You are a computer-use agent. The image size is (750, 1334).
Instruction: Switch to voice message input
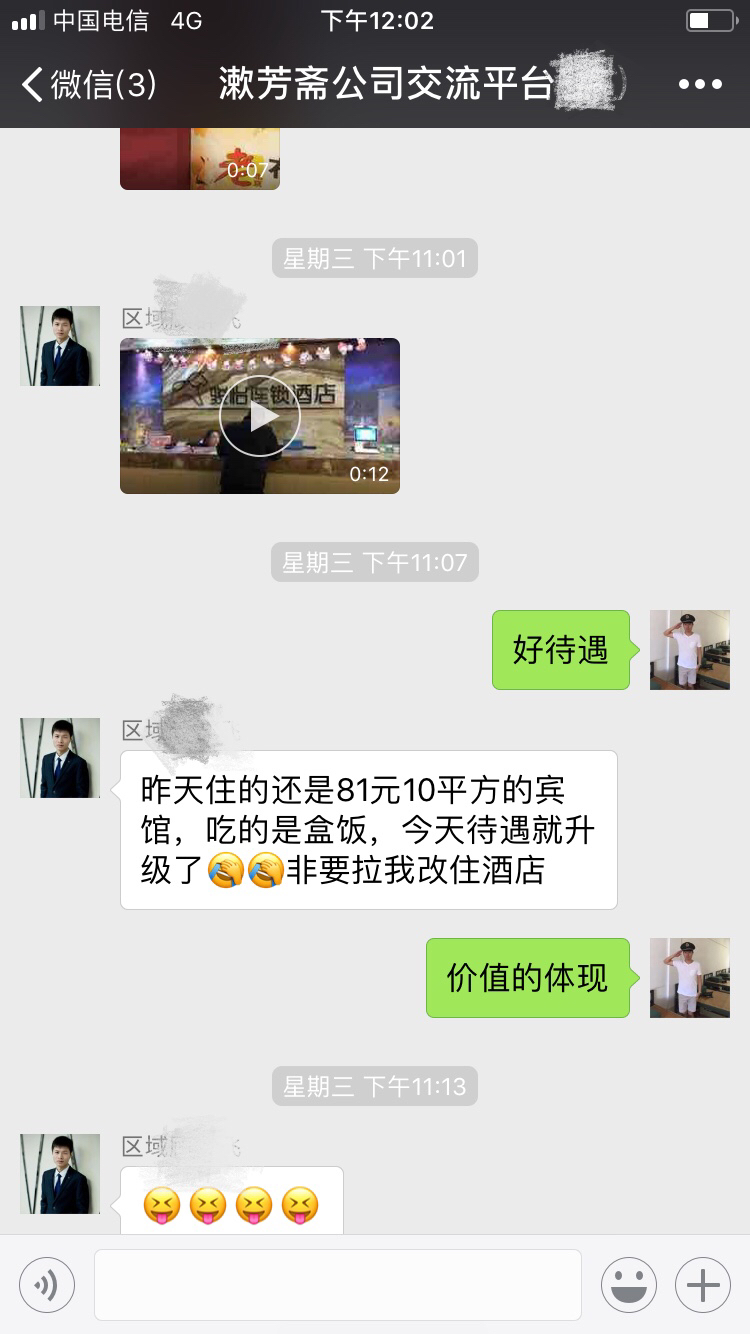coord(47,1284)
